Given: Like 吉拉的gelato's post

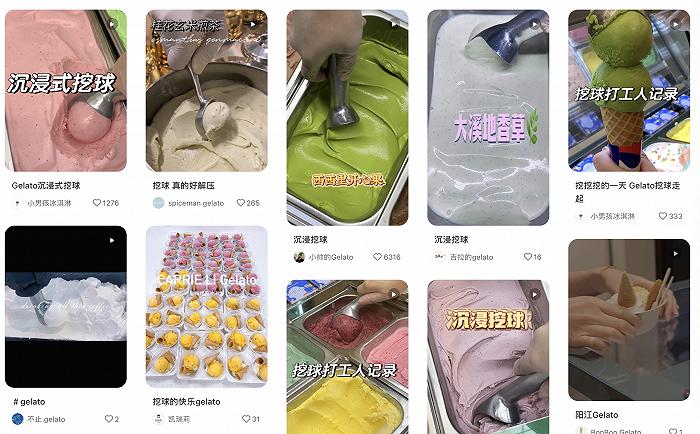Looking at the screenshot, I should click(526, 257).
